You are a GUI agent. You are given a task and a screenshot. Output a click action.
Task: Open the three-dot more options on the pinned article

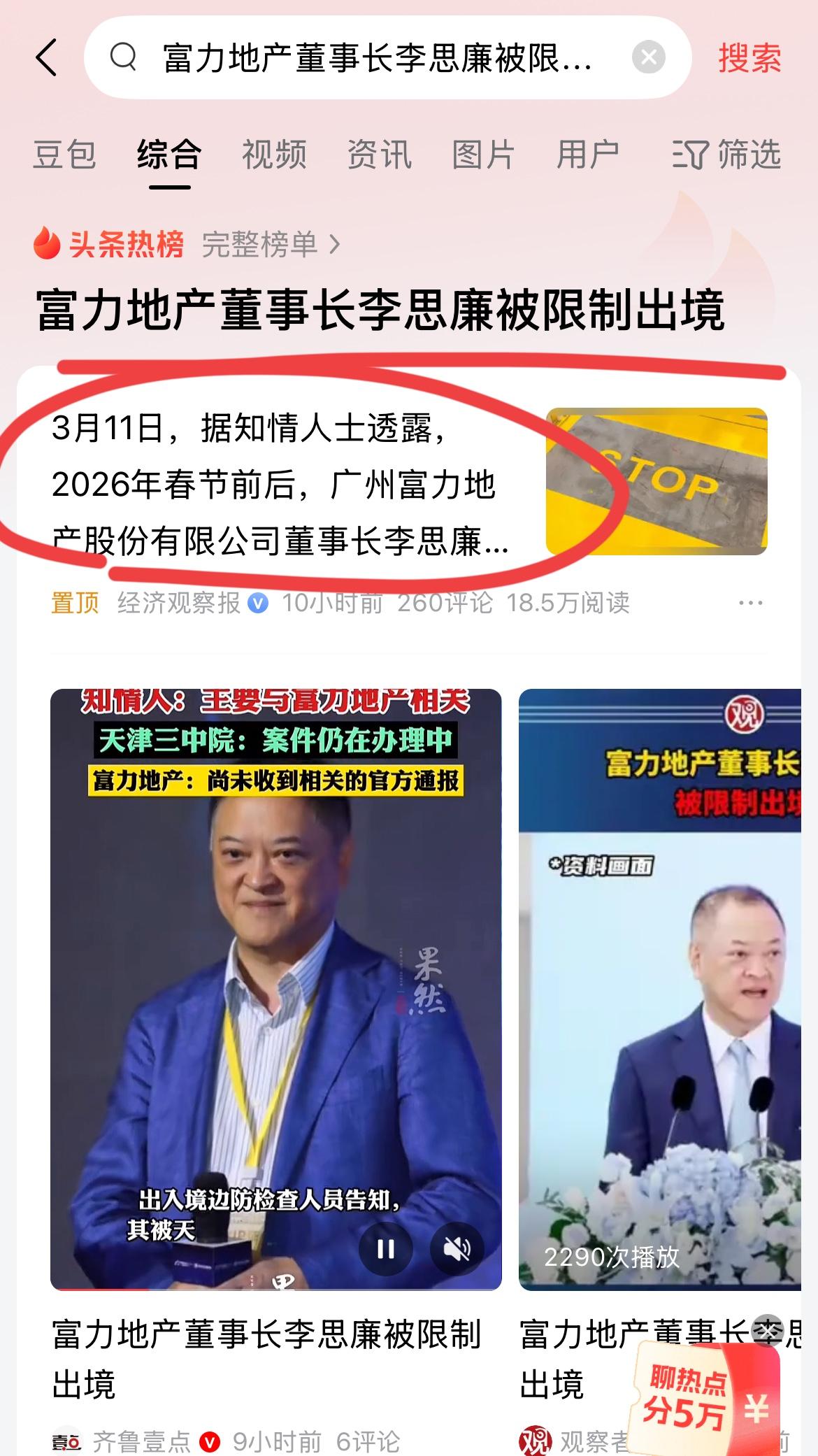click(x=752, y=601)
